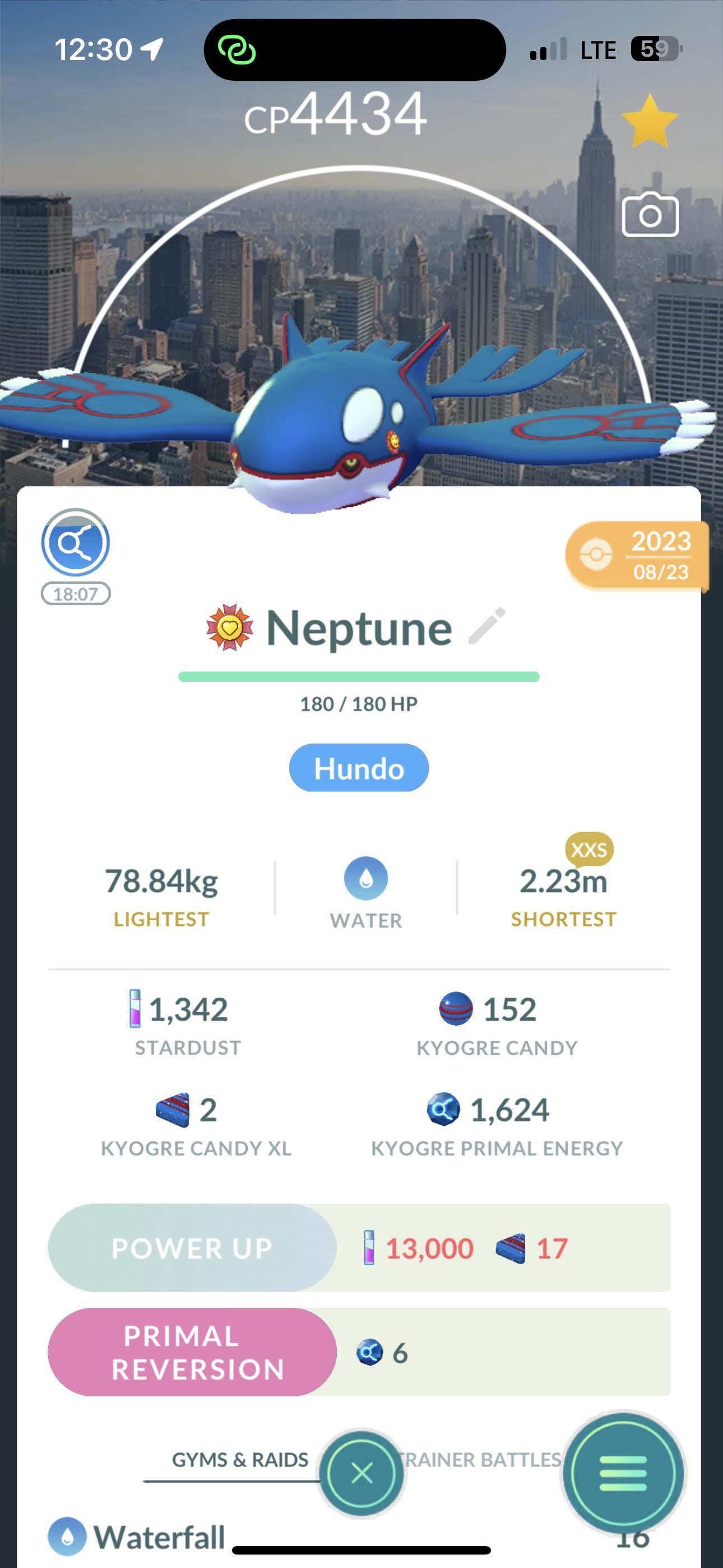Open the green options menu button
This screenshot has width=723, height=1568.
point(623,1474)
